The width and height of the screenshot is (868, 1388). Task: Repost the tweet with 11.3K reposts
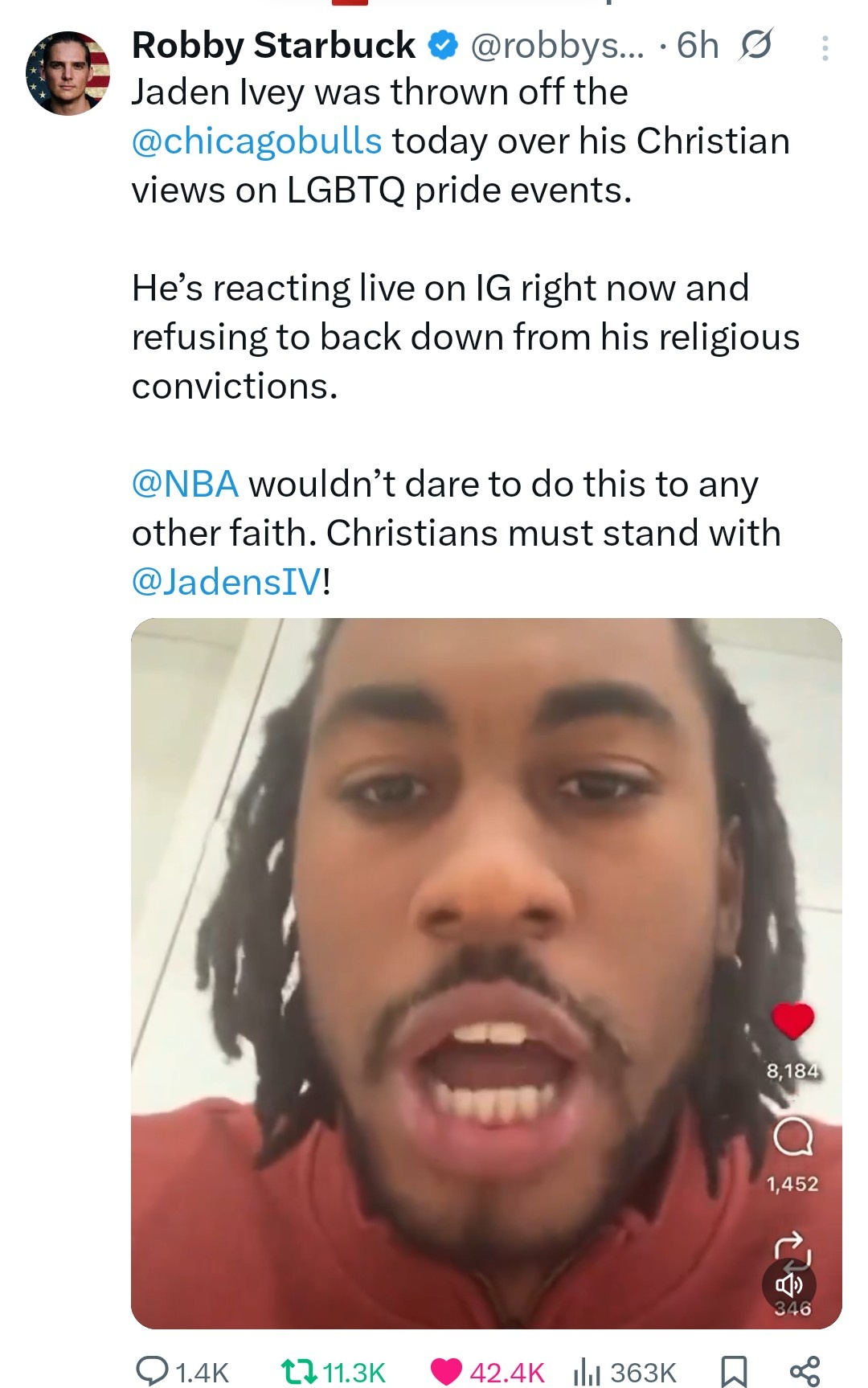pyautogui.click(x=333, y=1371)
